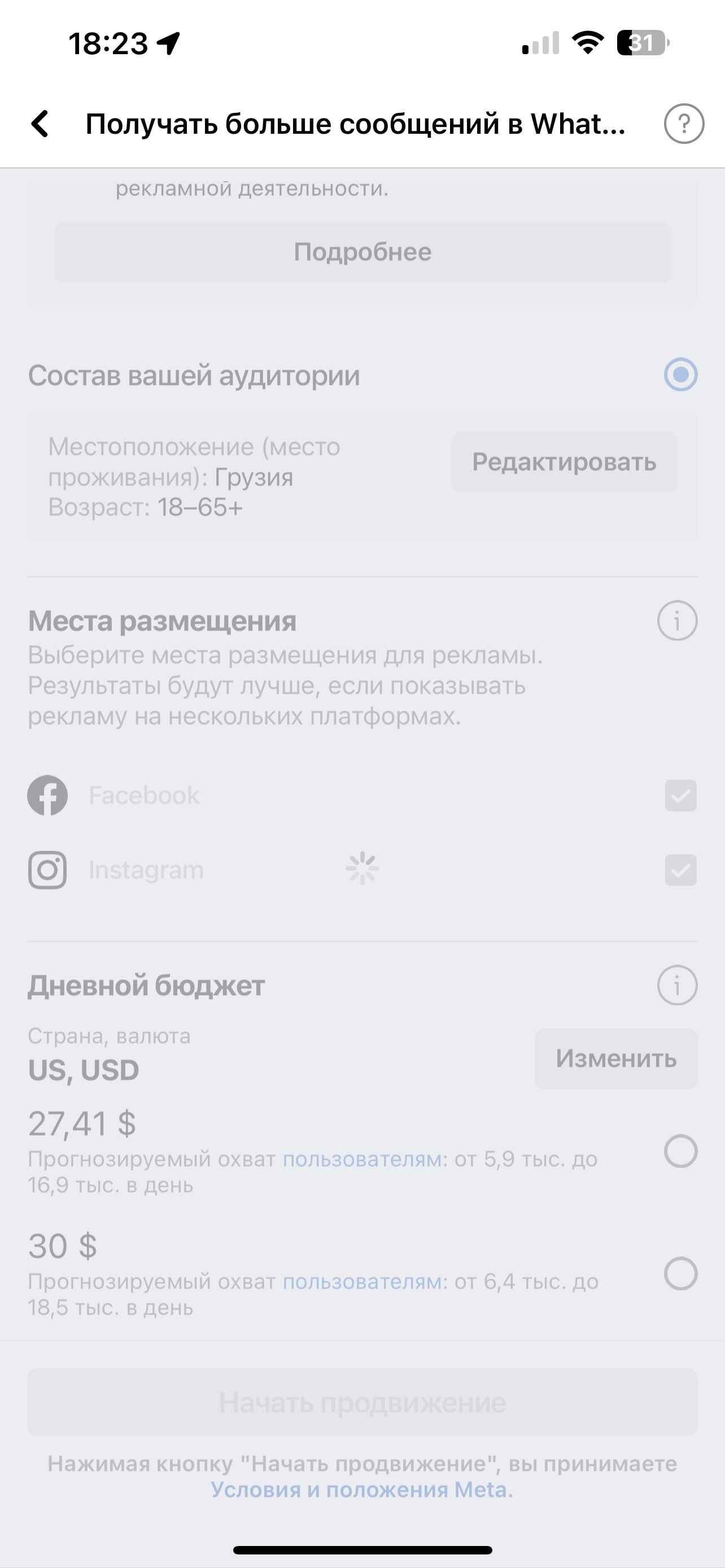Image resolution: width=725 pixels, height=1568 pixels.
Task: Change country and currency via Изменить
Action: [x=616, y=1059]
